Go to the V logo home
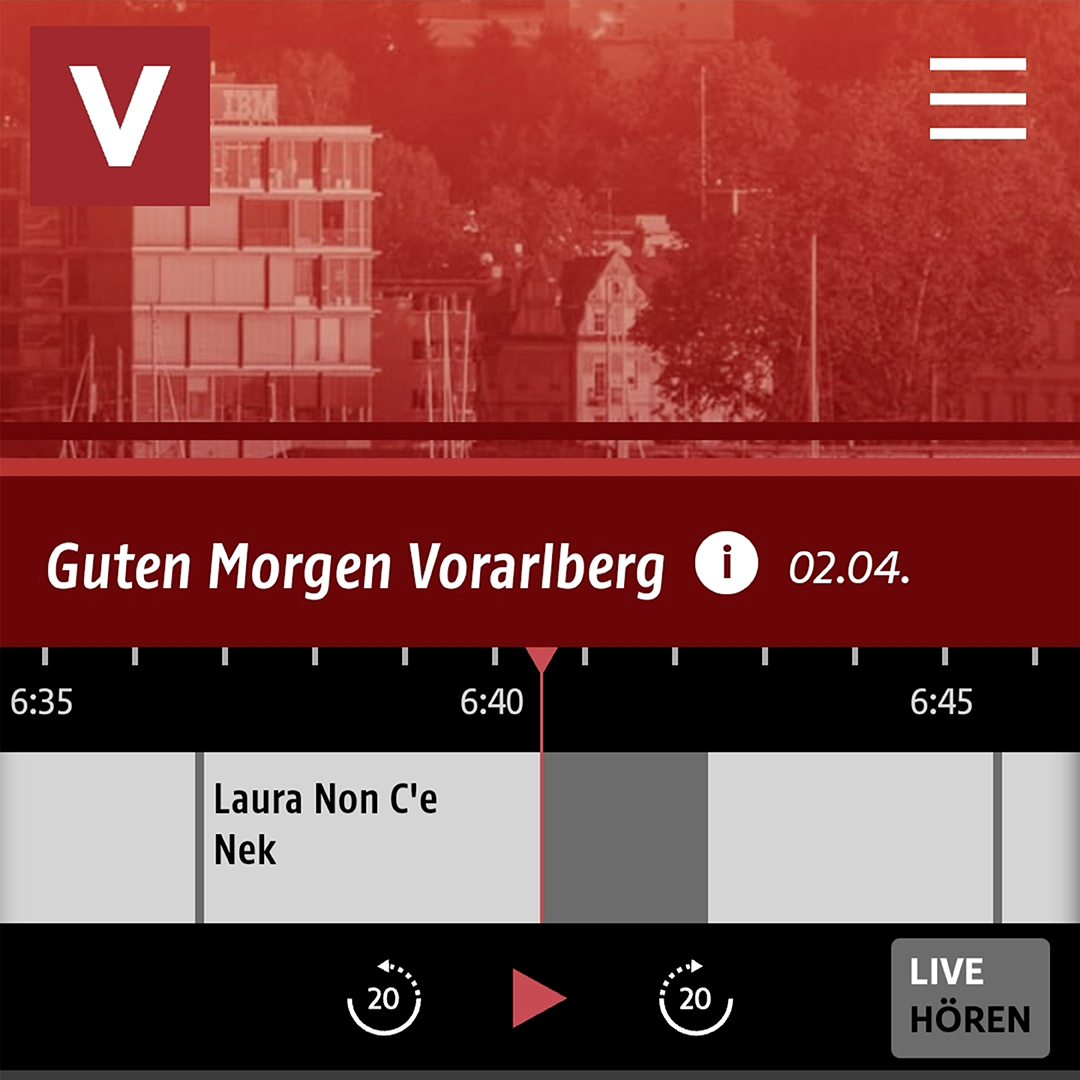This screenshot has height=1080, width=1080. [120, 116]
